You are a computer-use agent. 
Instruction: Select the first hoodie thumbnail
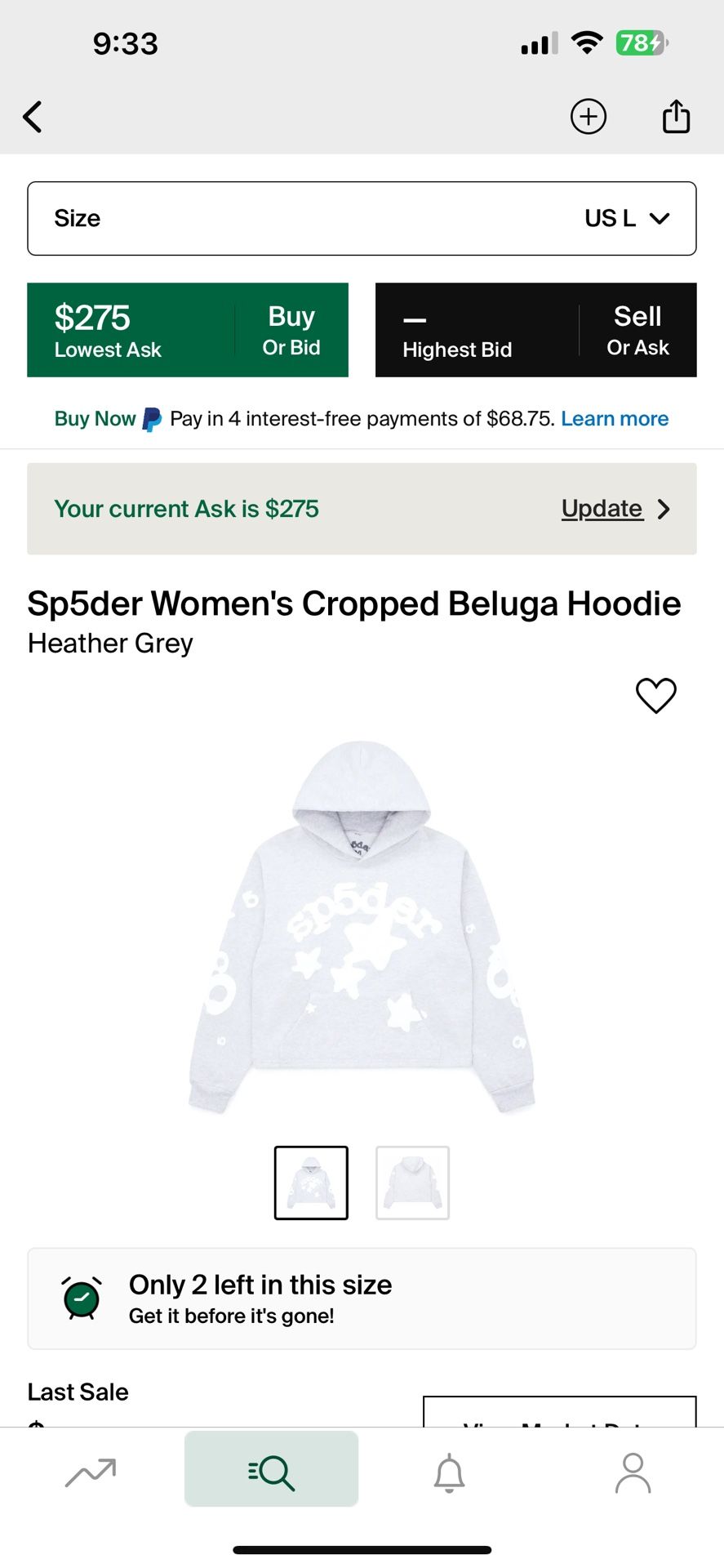pyautogui.click(x=311, y=1183)
